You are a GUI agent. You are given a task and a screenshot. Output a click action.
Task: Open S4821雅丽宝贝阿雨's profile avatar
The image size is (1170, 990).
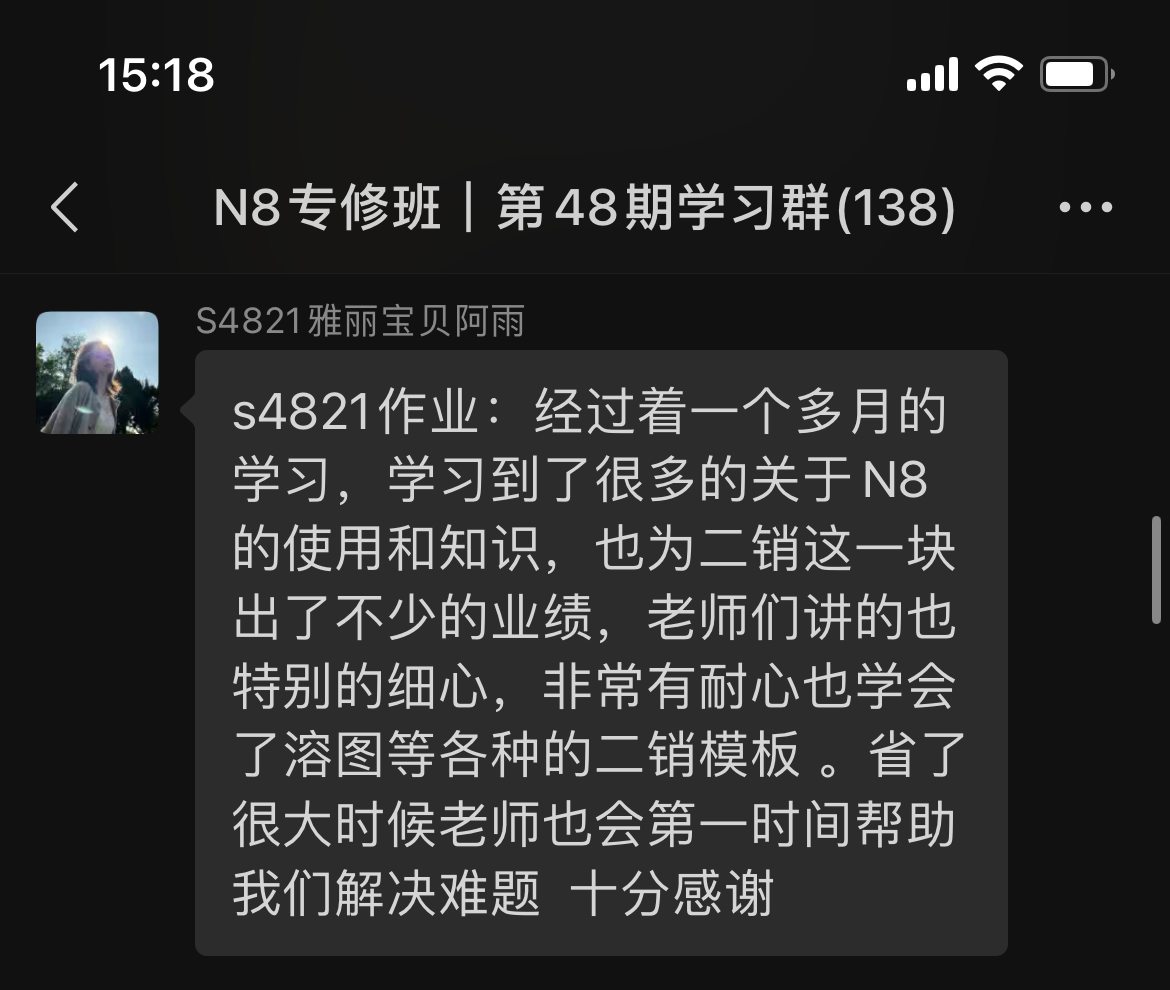coord(97,372)
